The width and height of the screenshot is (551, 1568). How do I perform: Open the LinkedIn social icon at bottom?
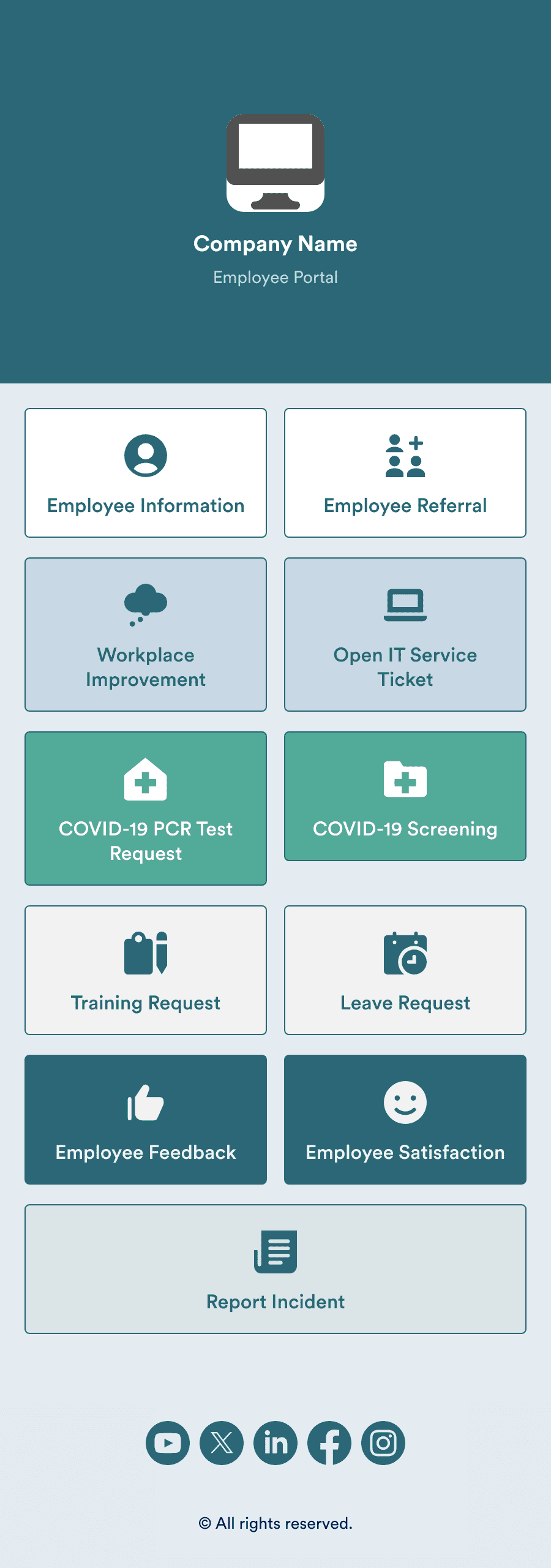click(275, 1442)
